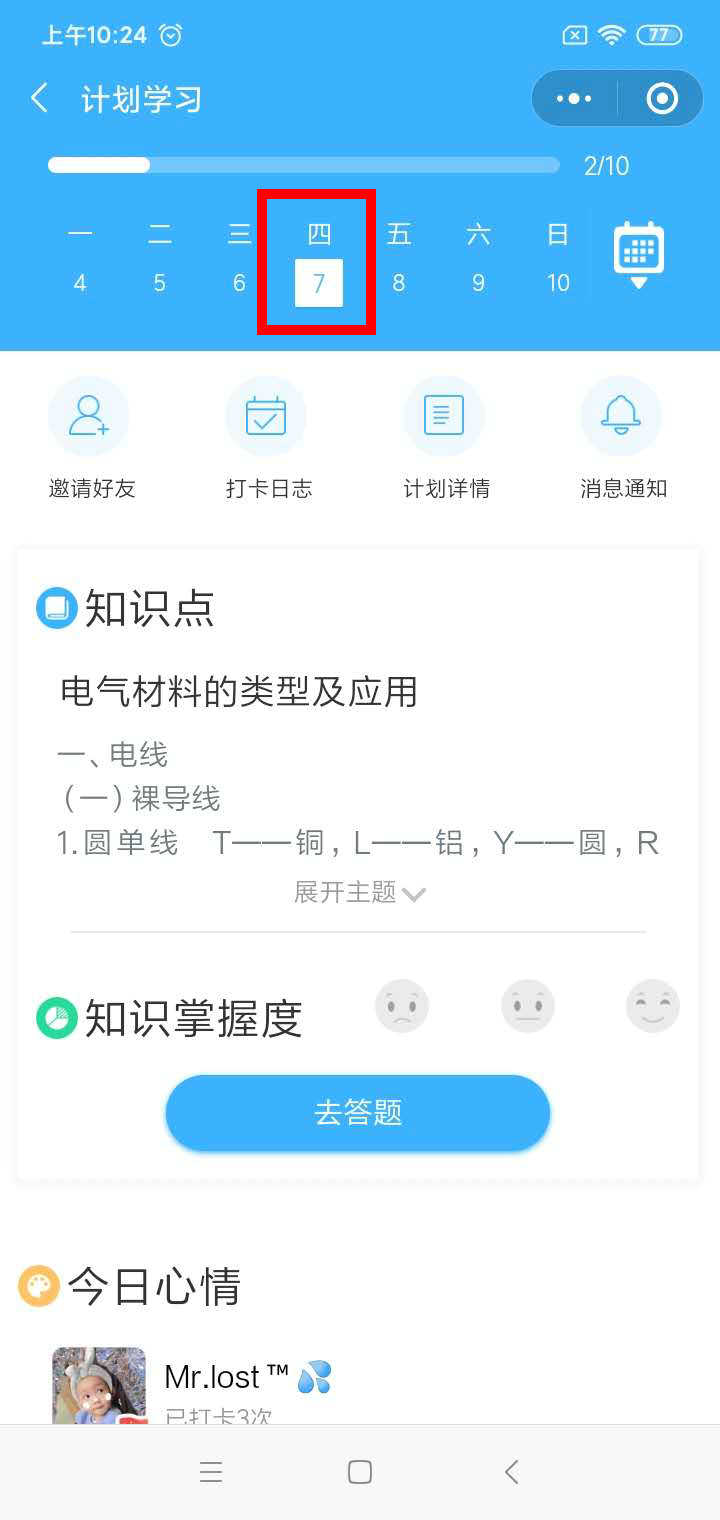
Task: Expand the topic with 展开主题
Action: [x=358, y=892]
